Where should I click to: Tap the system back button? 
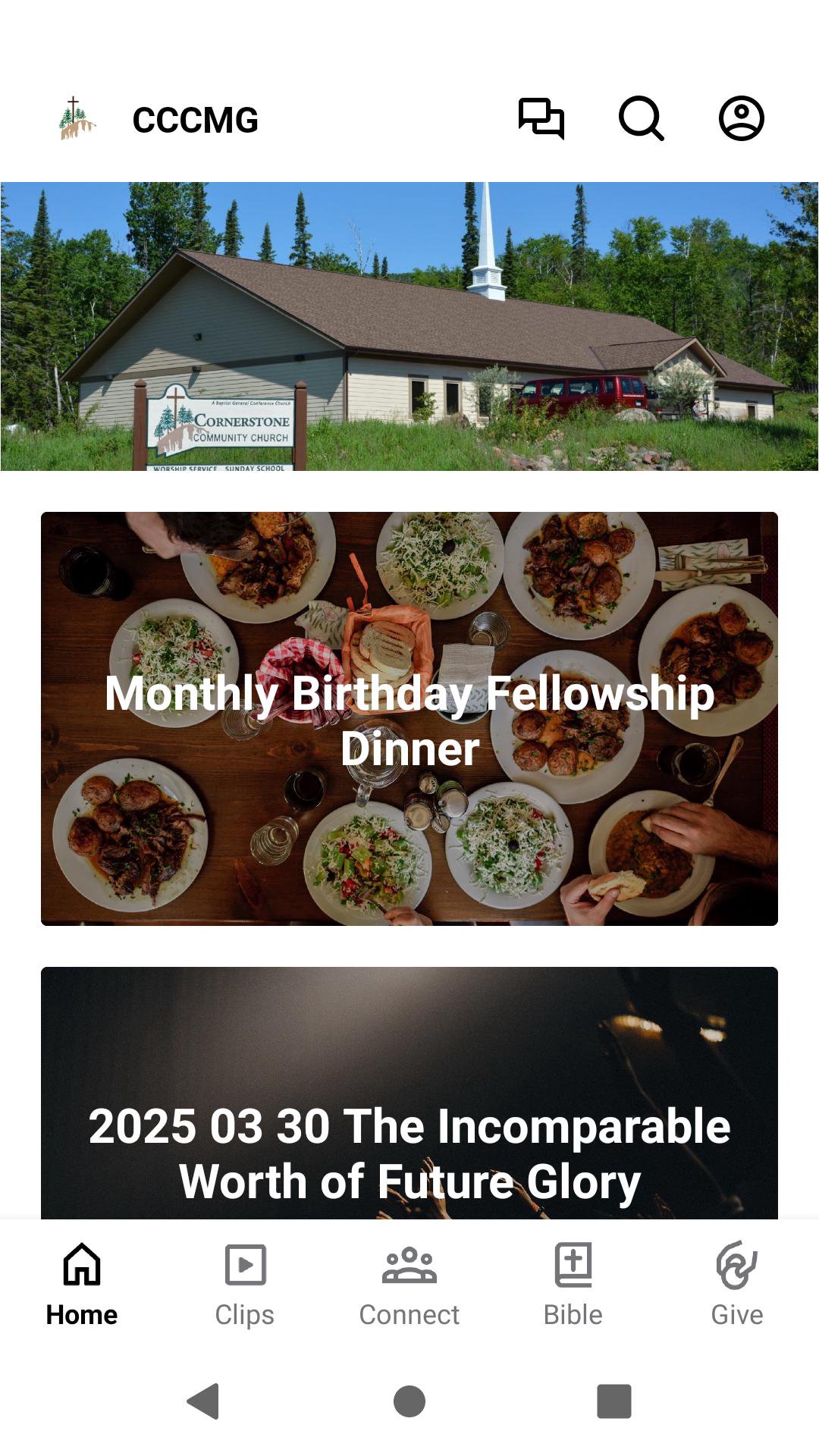[203, 1401]
